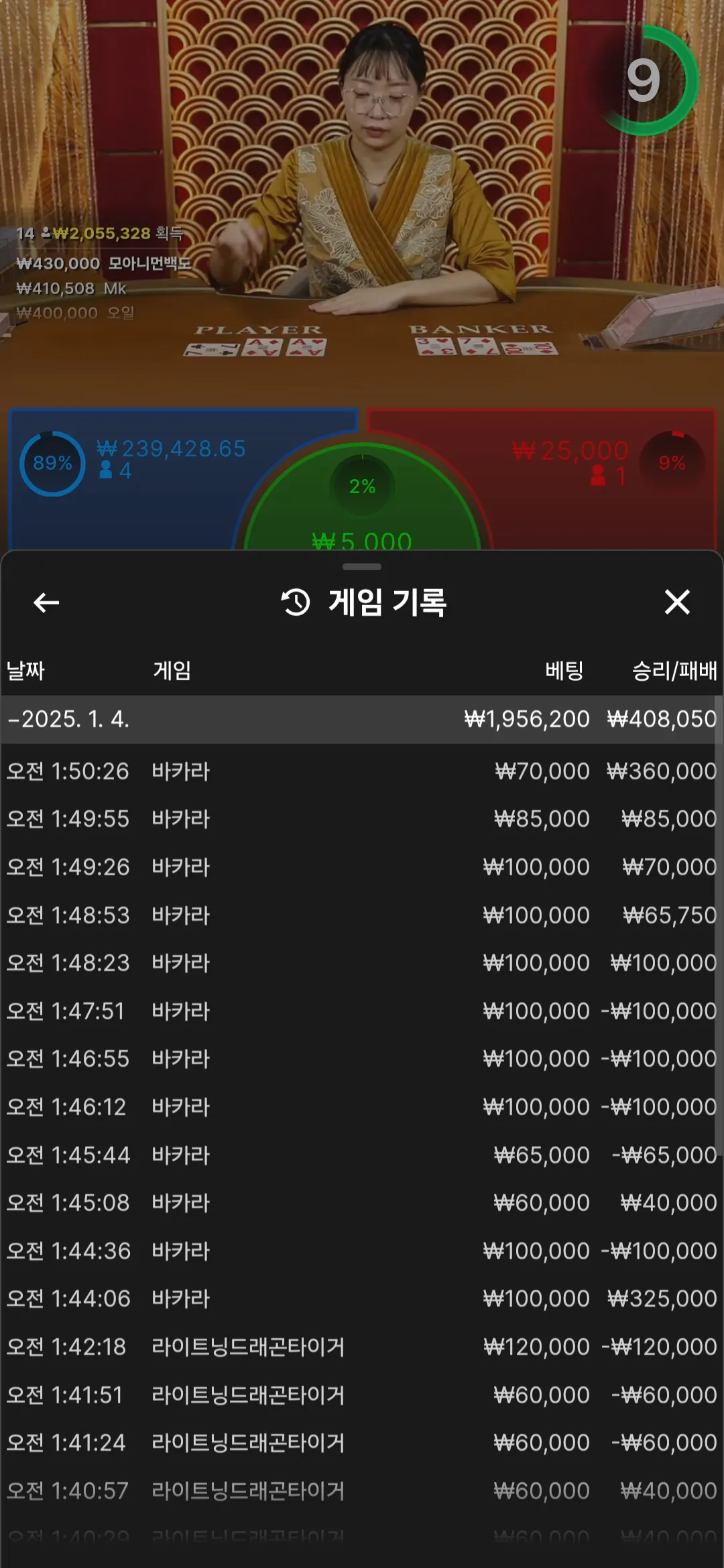Open the 오전 1:50:26 바카라 record

[362, 771]
